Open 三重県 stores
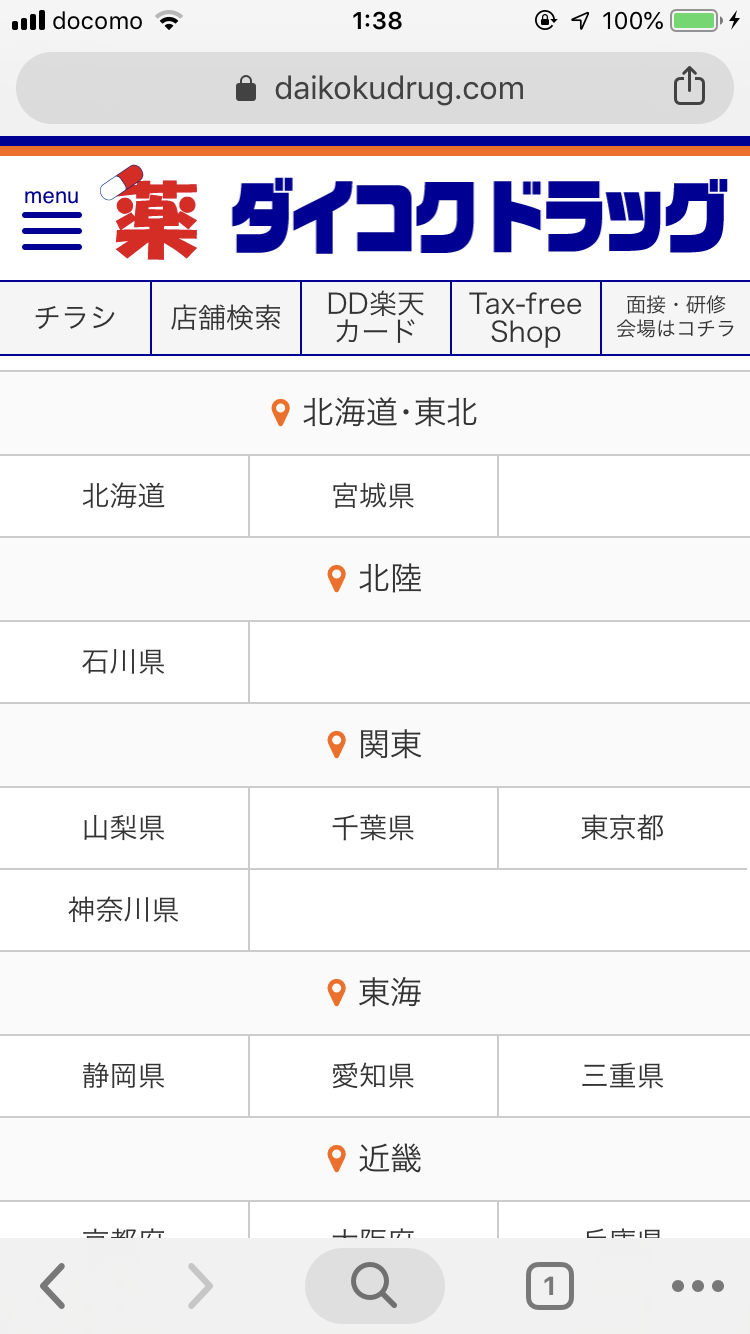This screenshot has height=1334, width=750. coord(622,1076)
